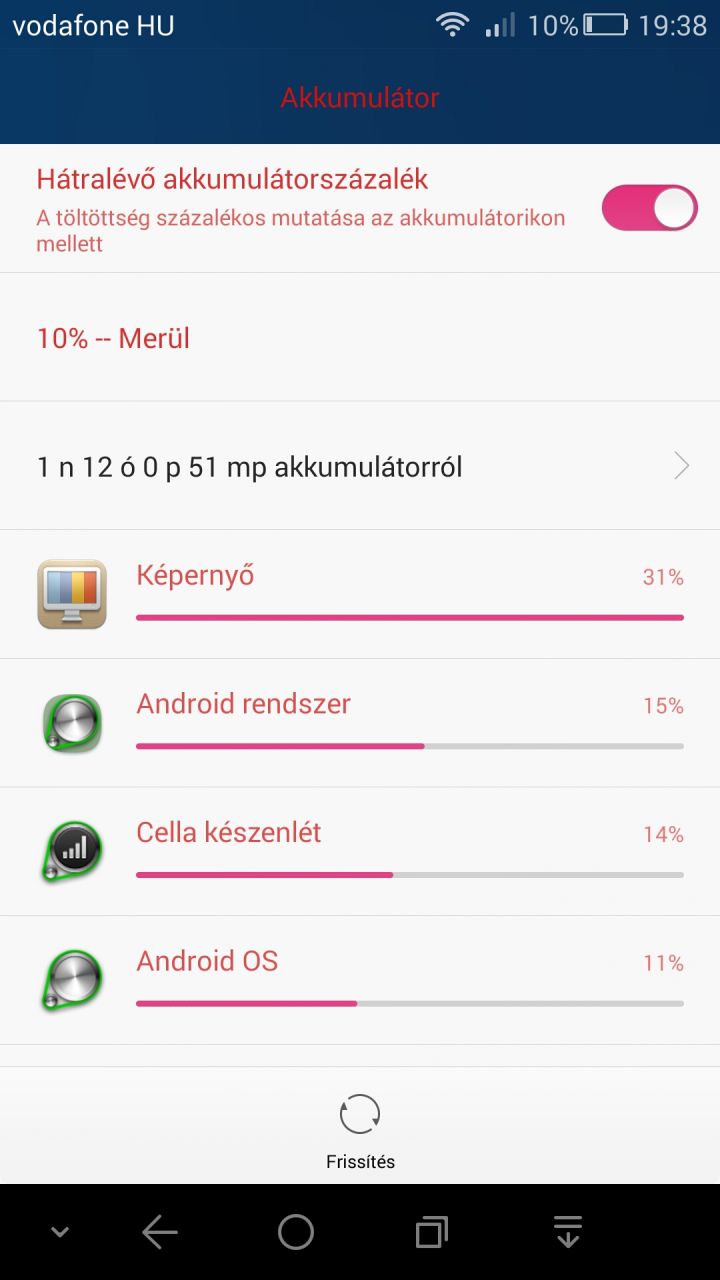
Task: Open Képernyő battery usage details
Action: [x=360, y=594]
